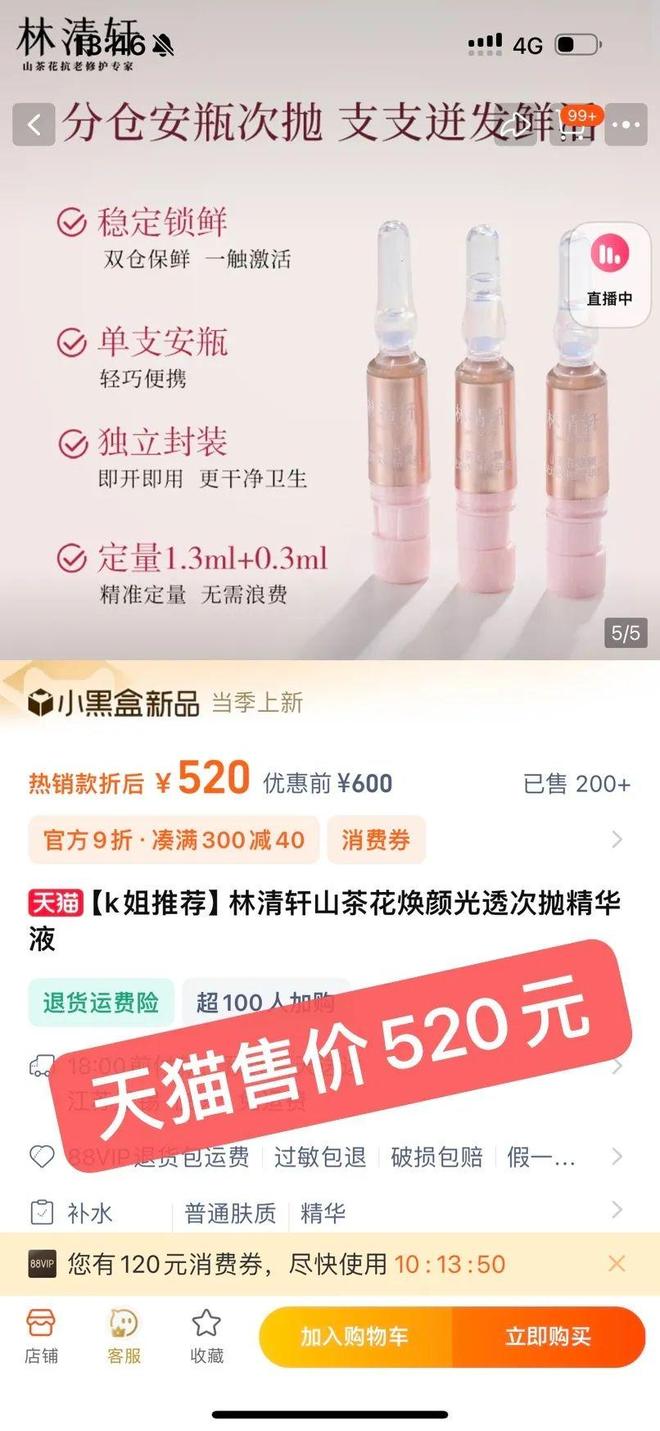Dismiss the 120元消费券 reminder banner
Image resolution: width=660 pixels, height=1431 pixels.
pos(617,1263)
